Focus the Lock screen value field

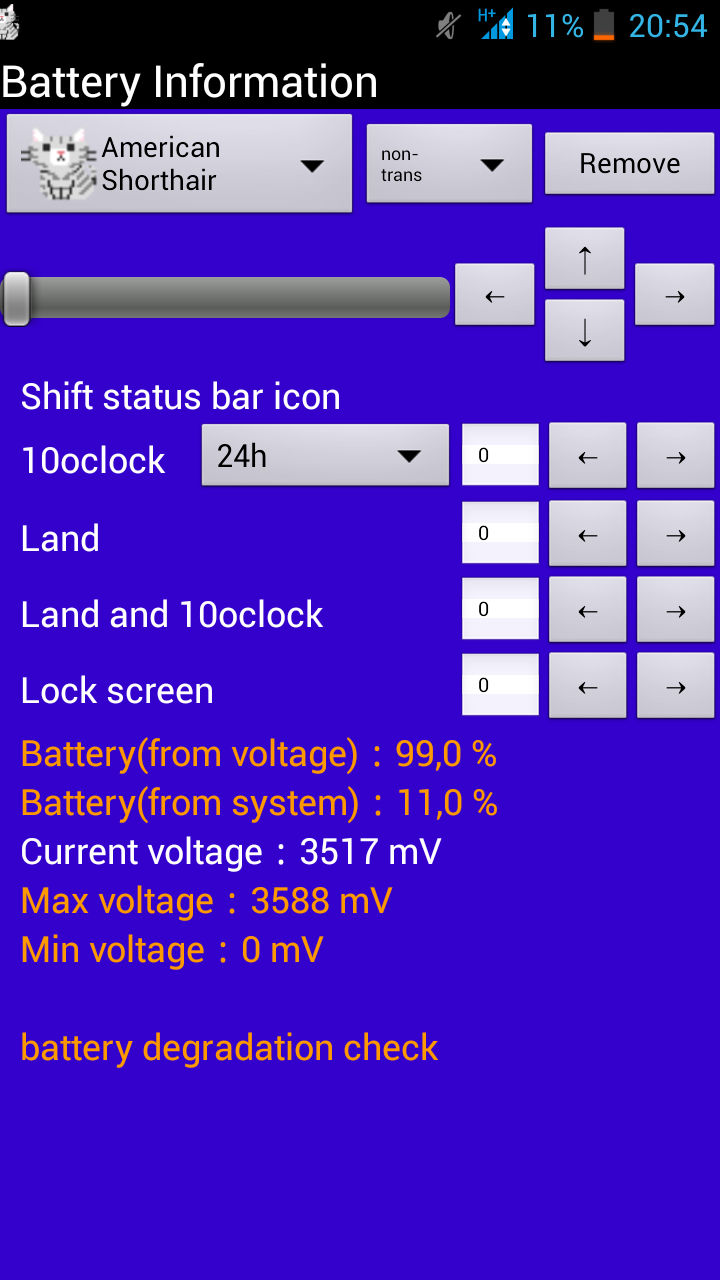pos(500,686)
